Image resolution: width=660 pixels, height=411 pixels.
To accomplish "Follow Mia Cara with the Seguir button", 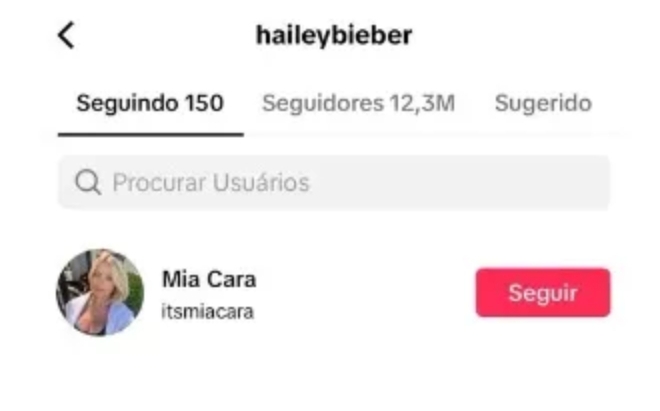I will (x=542, y=293).
